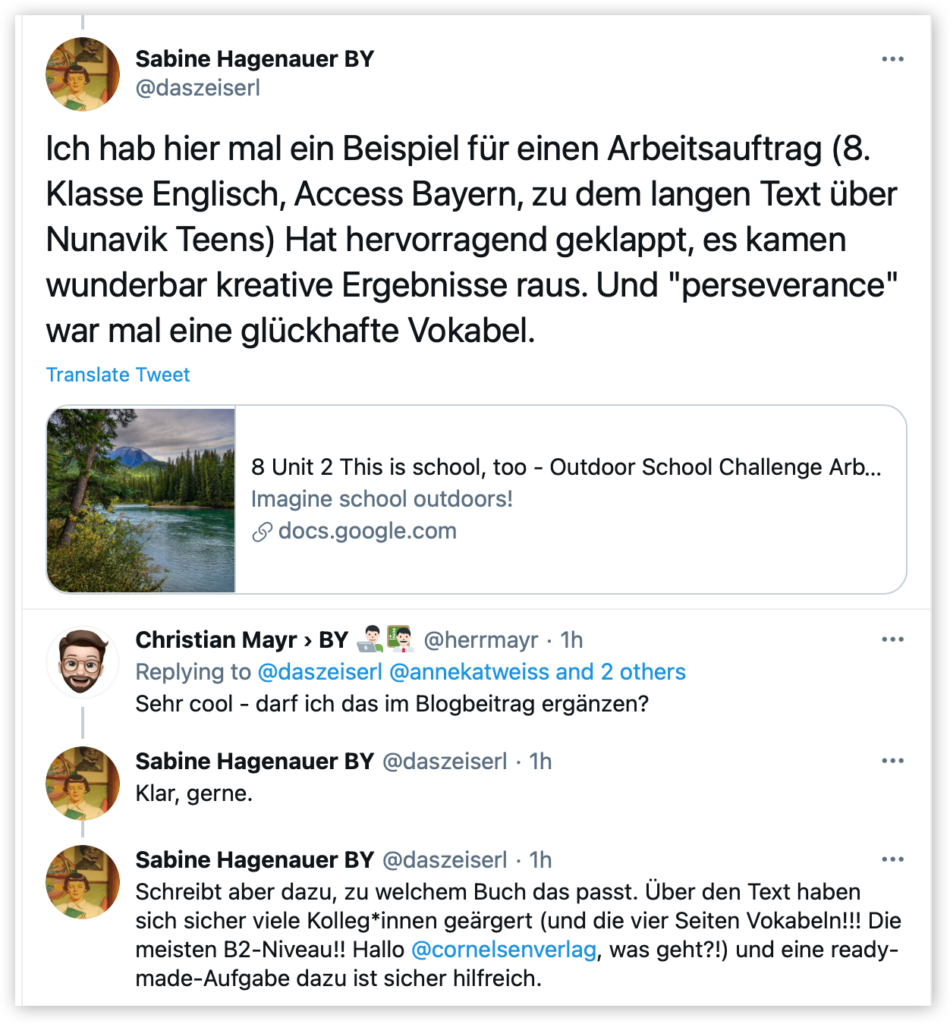The height and width of the screenshot is (1024, 950).
Task: Open overflow menu on the 'Schreibt aber dazu' reply
Action: (x=892, y=860)
